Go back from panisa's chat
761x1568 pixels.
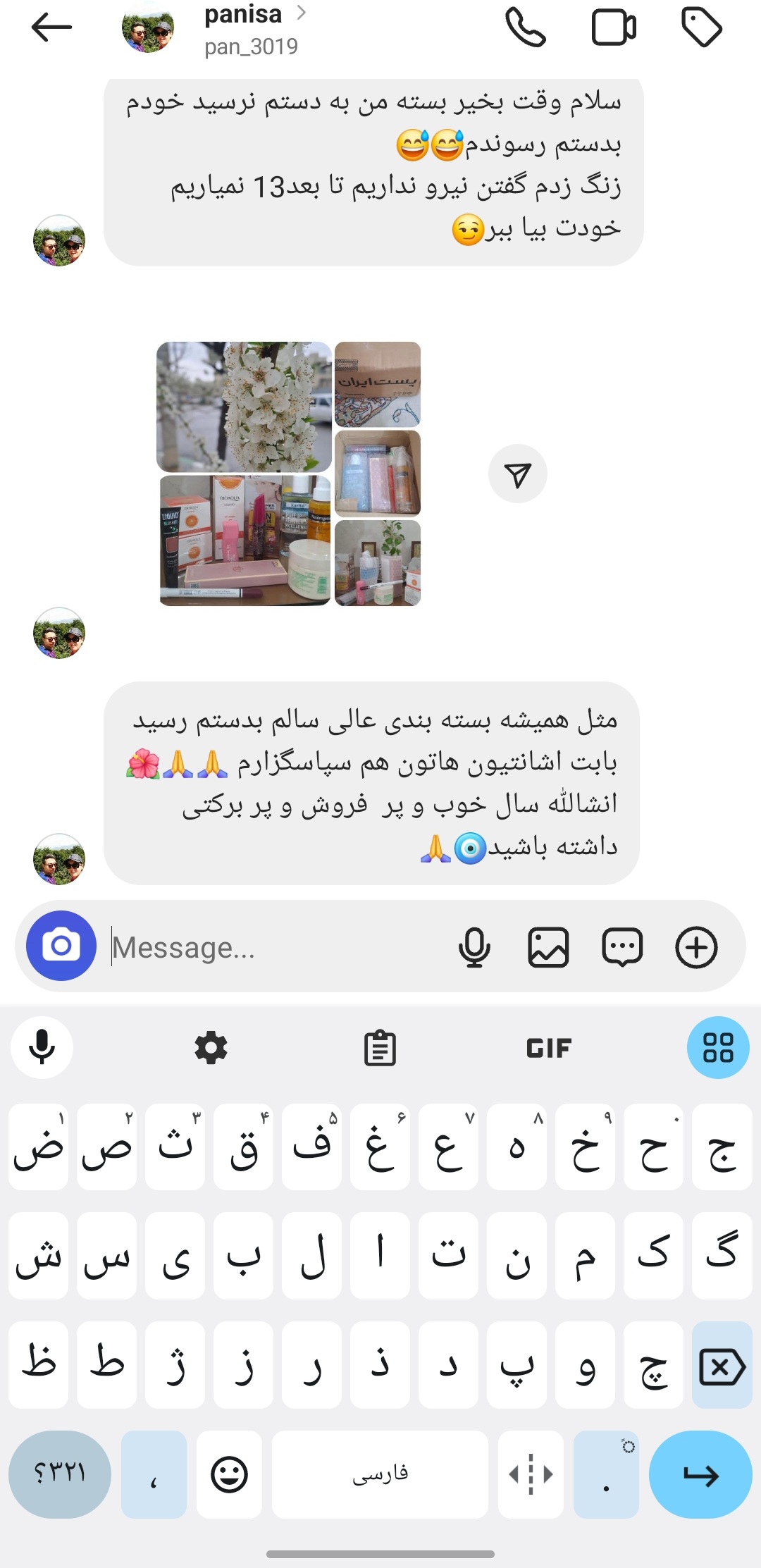click(x=51, y=27)
